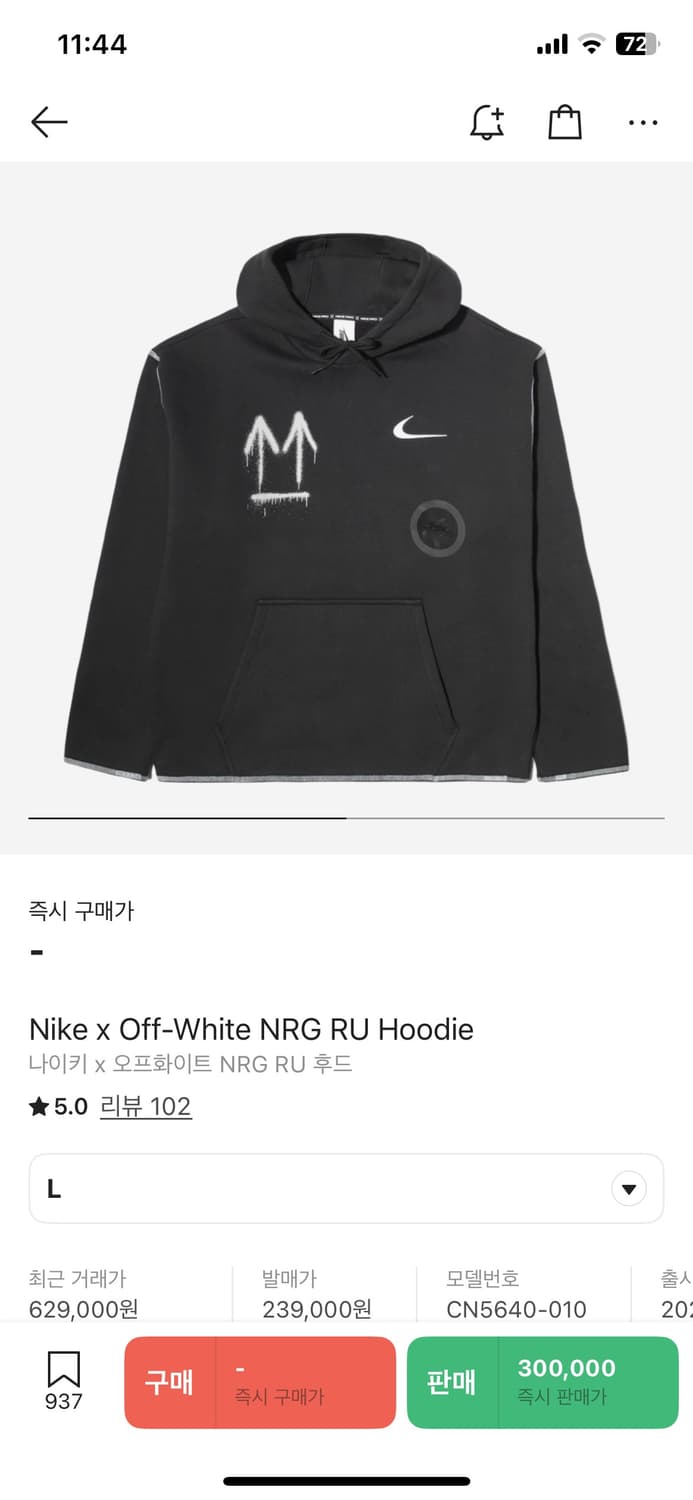693x1500 pixels.
Task: Tap the red 구매 buy button
Action: [x=260, y=1382]
